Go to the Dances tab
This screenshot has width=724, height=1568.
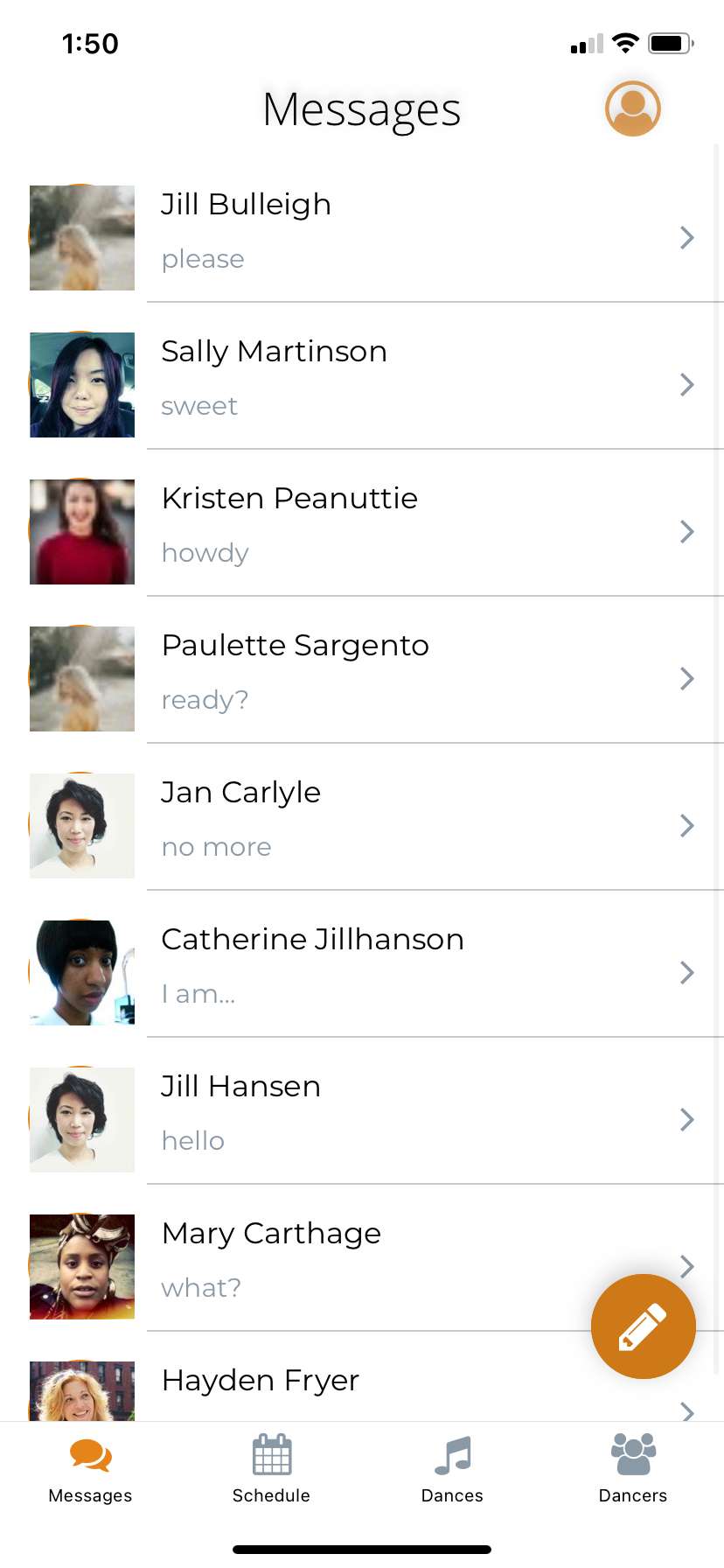pyautogui.click(x=452, y=1469)
